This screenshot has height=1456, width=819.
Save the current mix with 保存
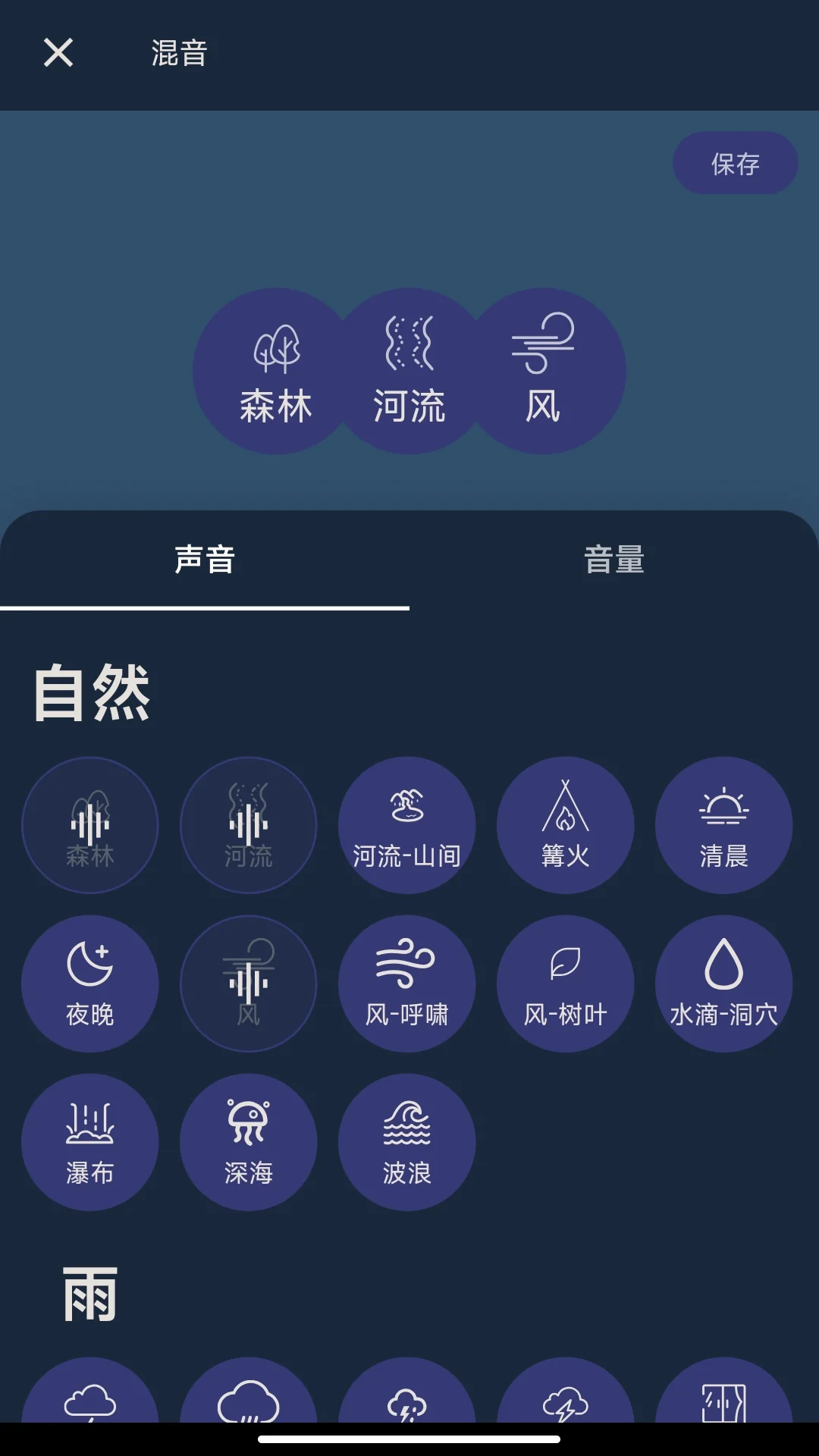[x=733, y=162]
